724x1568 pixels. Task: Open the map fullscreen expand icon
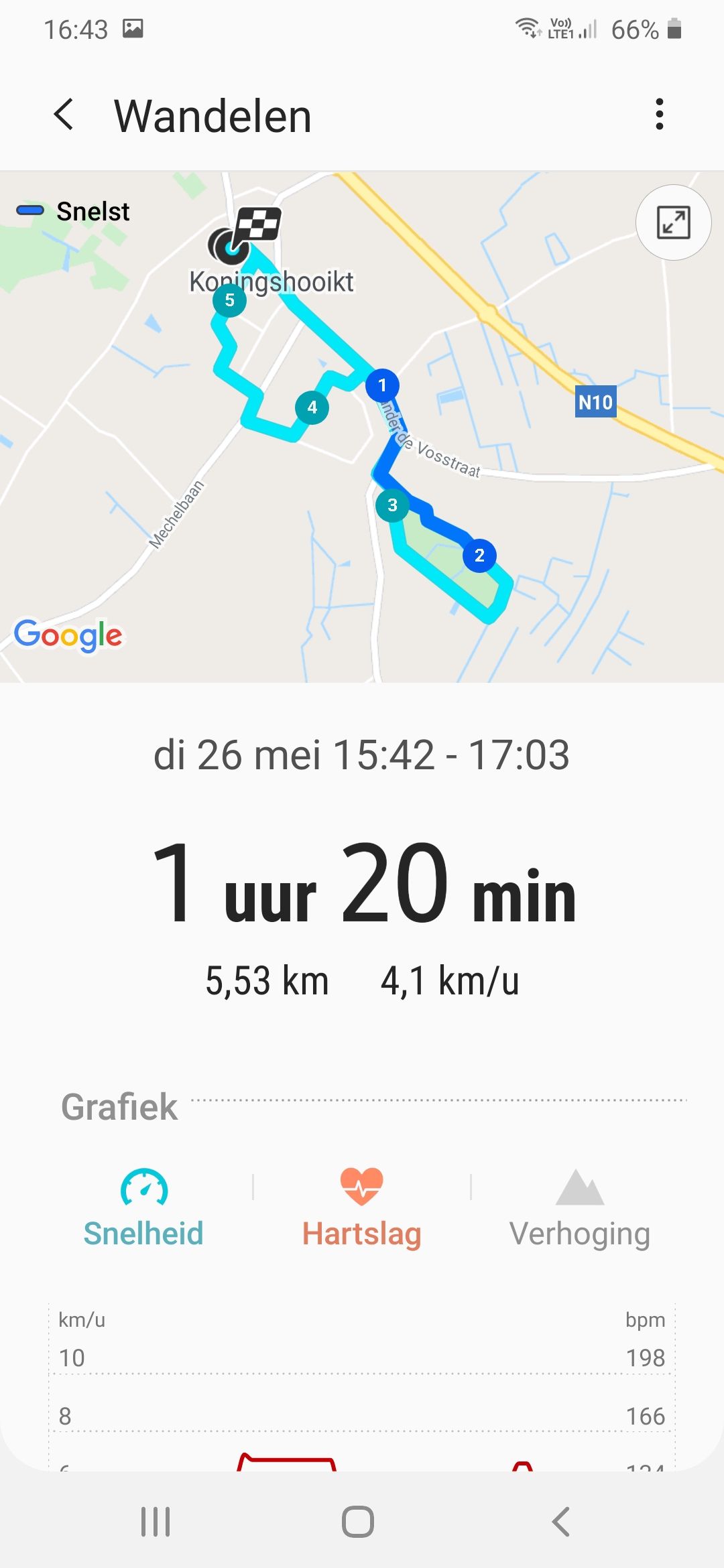pyautogui.click(x=673, y=223)
